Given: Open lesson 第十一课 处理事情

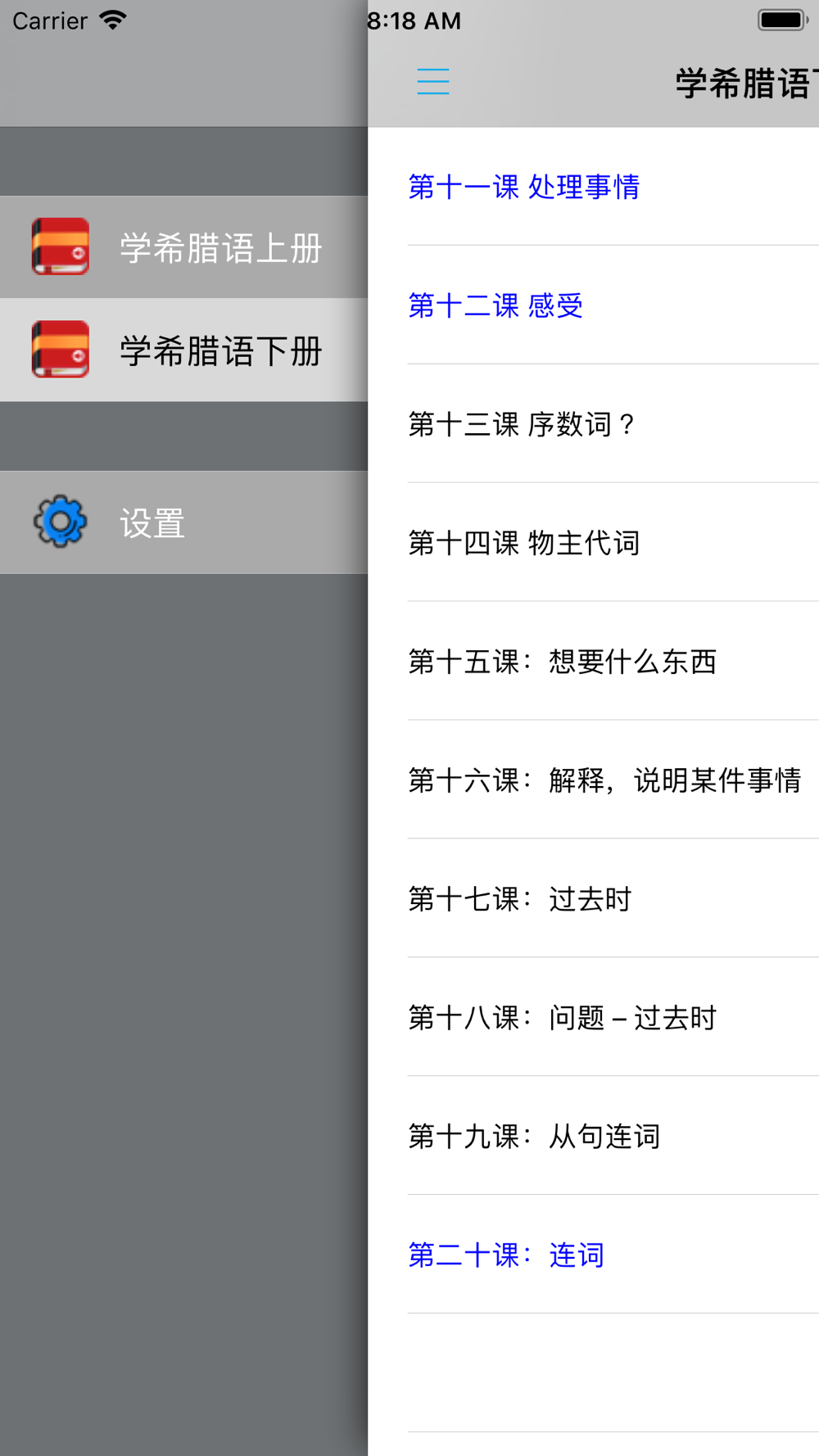Looking at the screenshot, I should click(x=593, y=187).
